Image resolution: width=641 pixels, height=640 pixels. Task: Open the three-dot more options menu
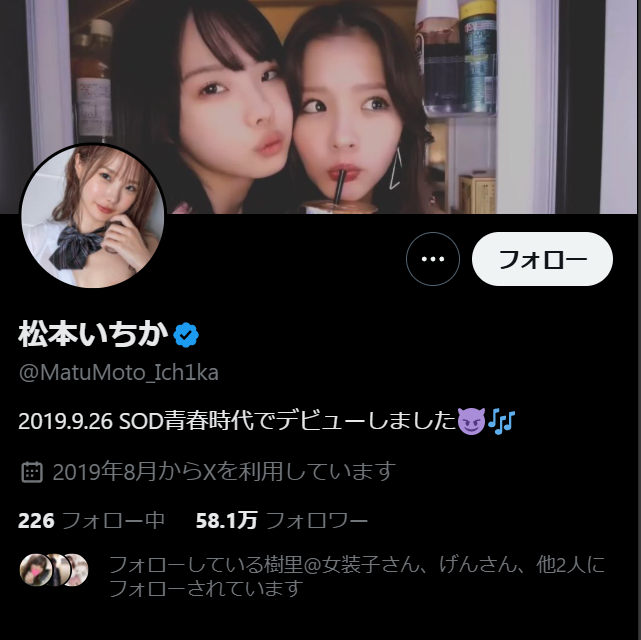click(432, 259)
